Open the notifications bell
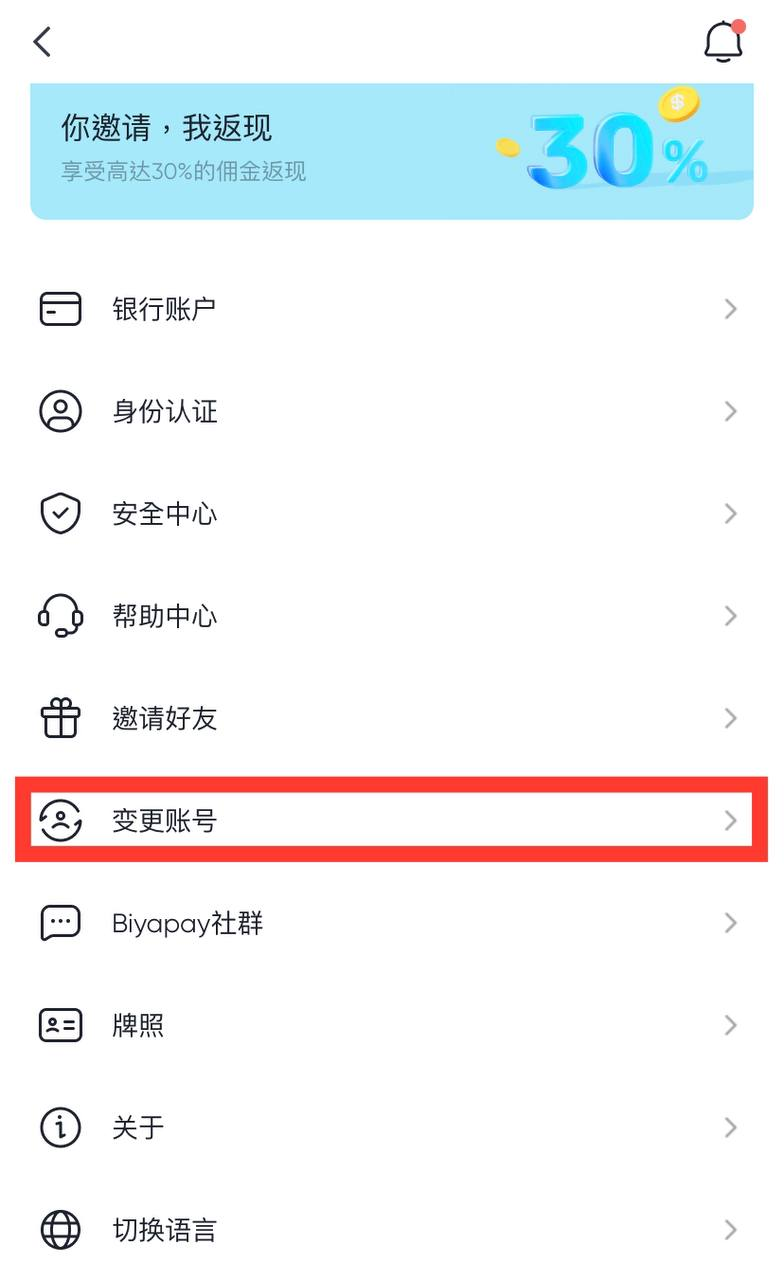This screenshot has height=1280, width=784. (x=723, y=42)
